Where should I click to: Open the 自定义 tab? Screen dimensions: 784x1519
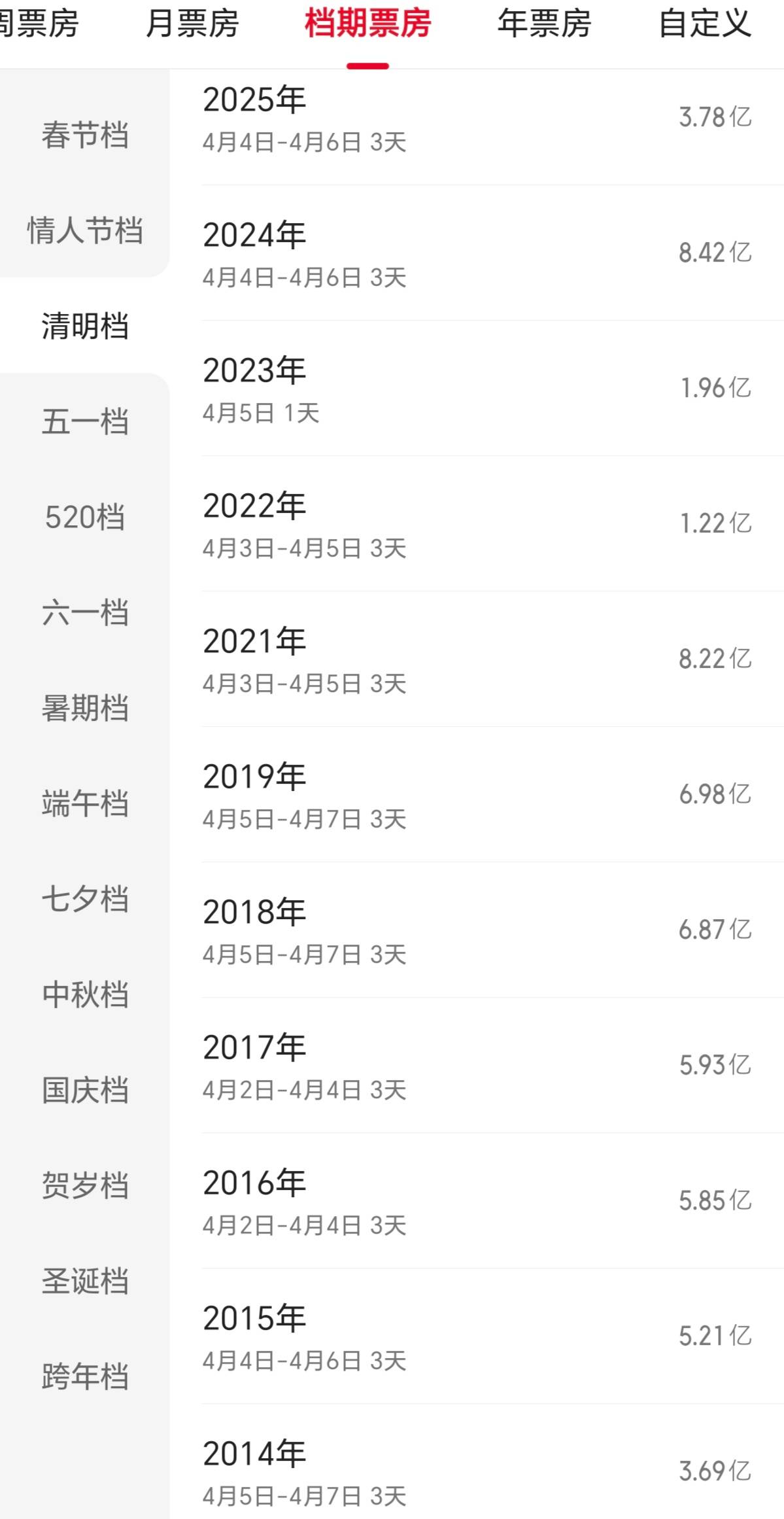pyautogui.click(x=705, y=24)
